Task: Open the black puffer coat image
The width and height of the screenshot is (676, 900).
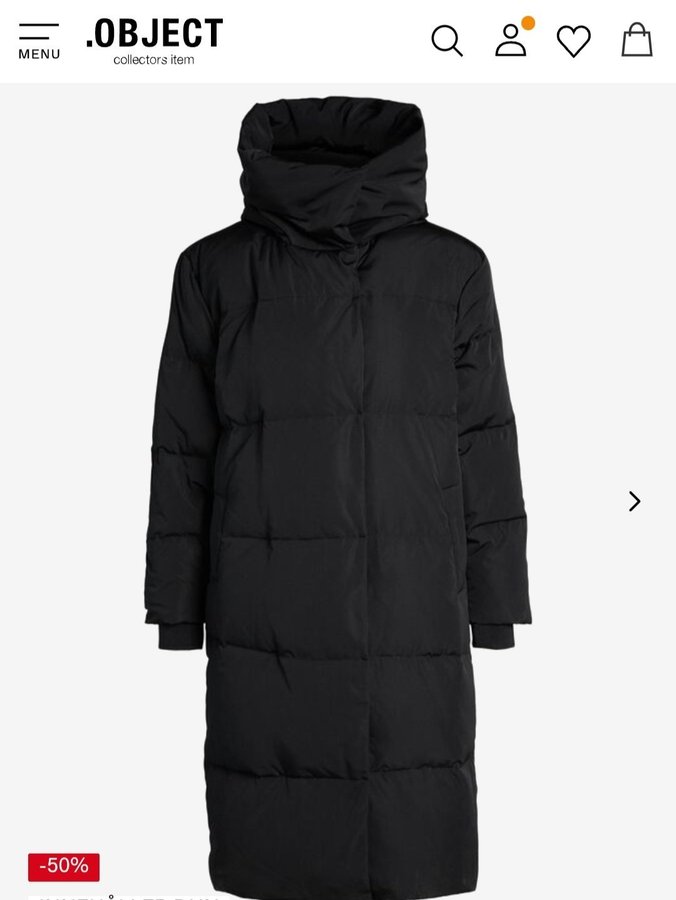Action: (338, 480)
